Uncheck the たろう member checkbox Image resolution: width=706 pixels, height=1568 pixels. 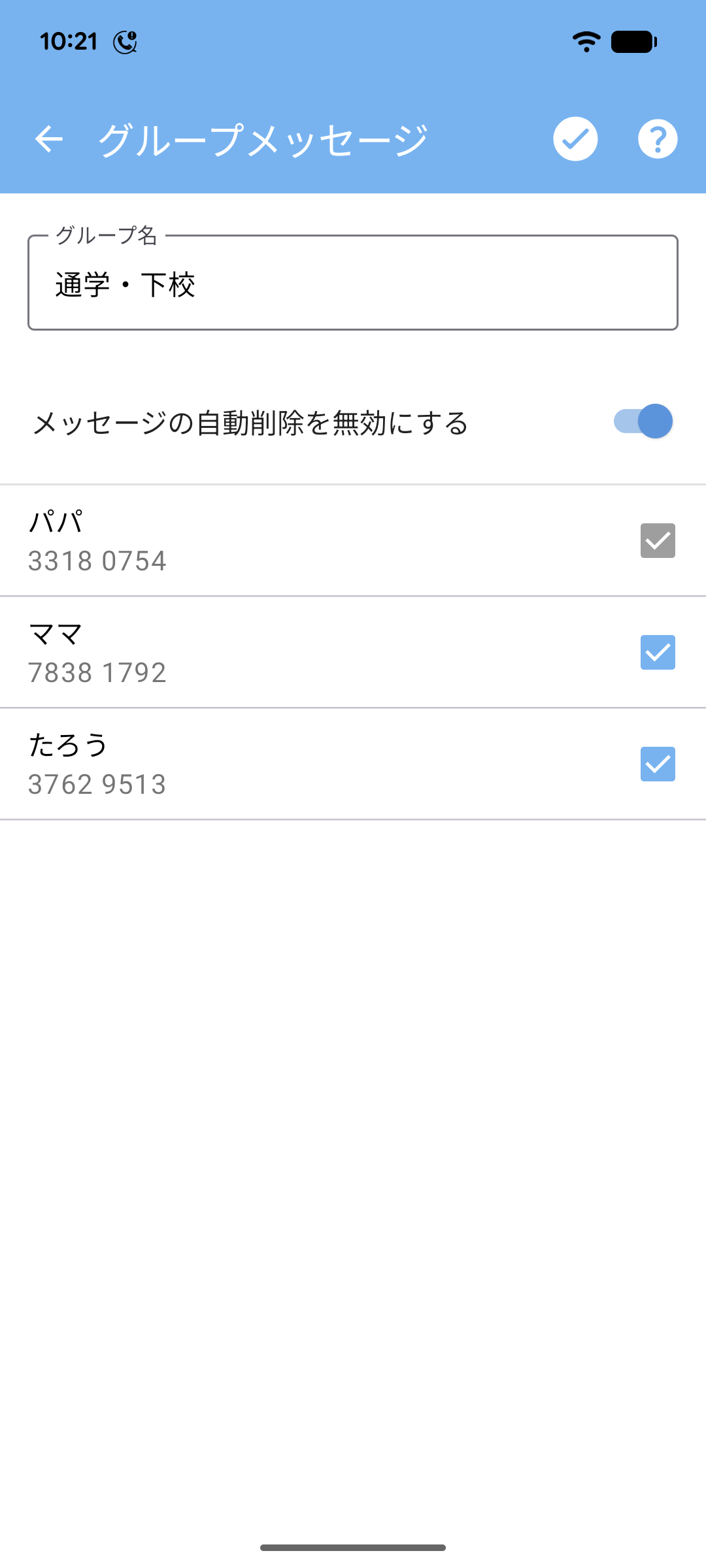point(657,764)
